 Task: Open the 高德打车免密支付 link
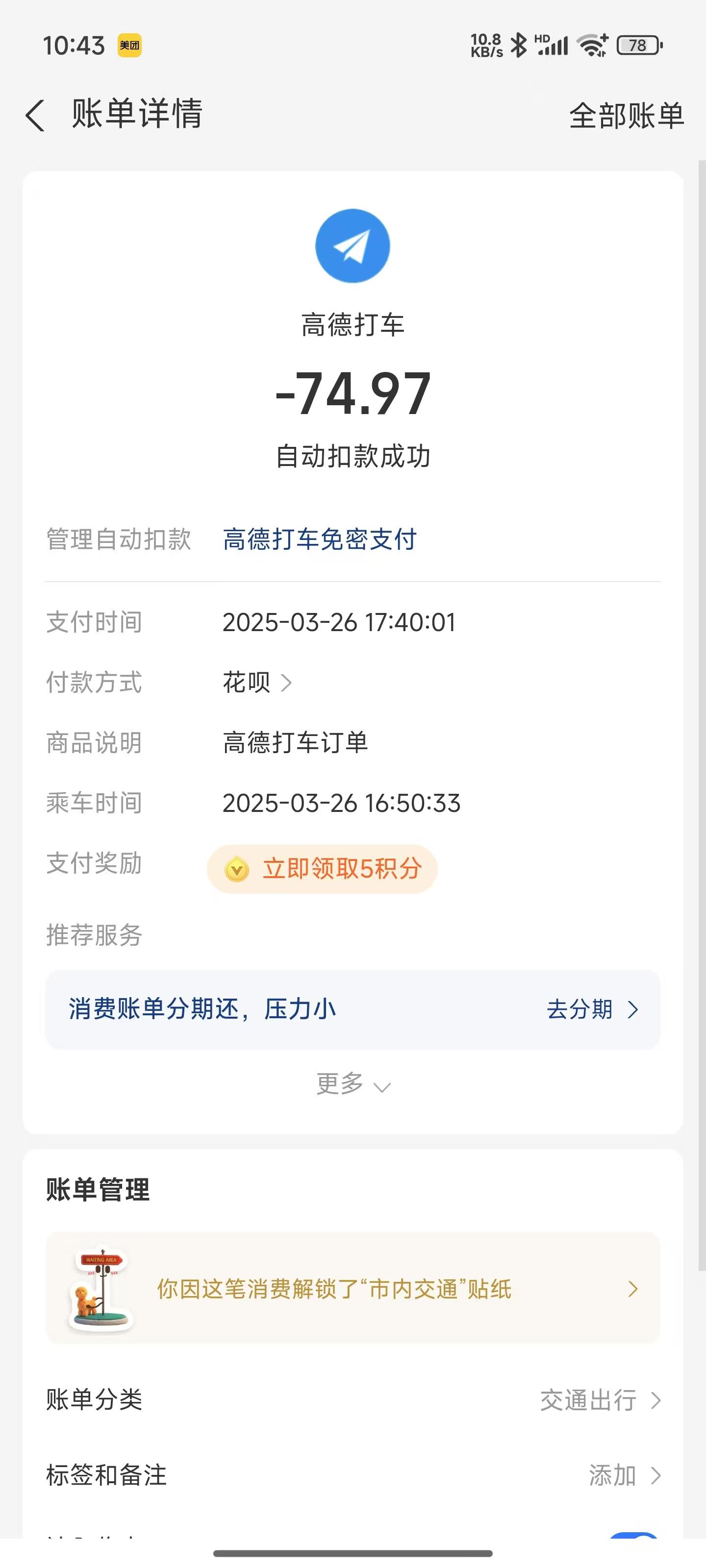tap(320, 539)
